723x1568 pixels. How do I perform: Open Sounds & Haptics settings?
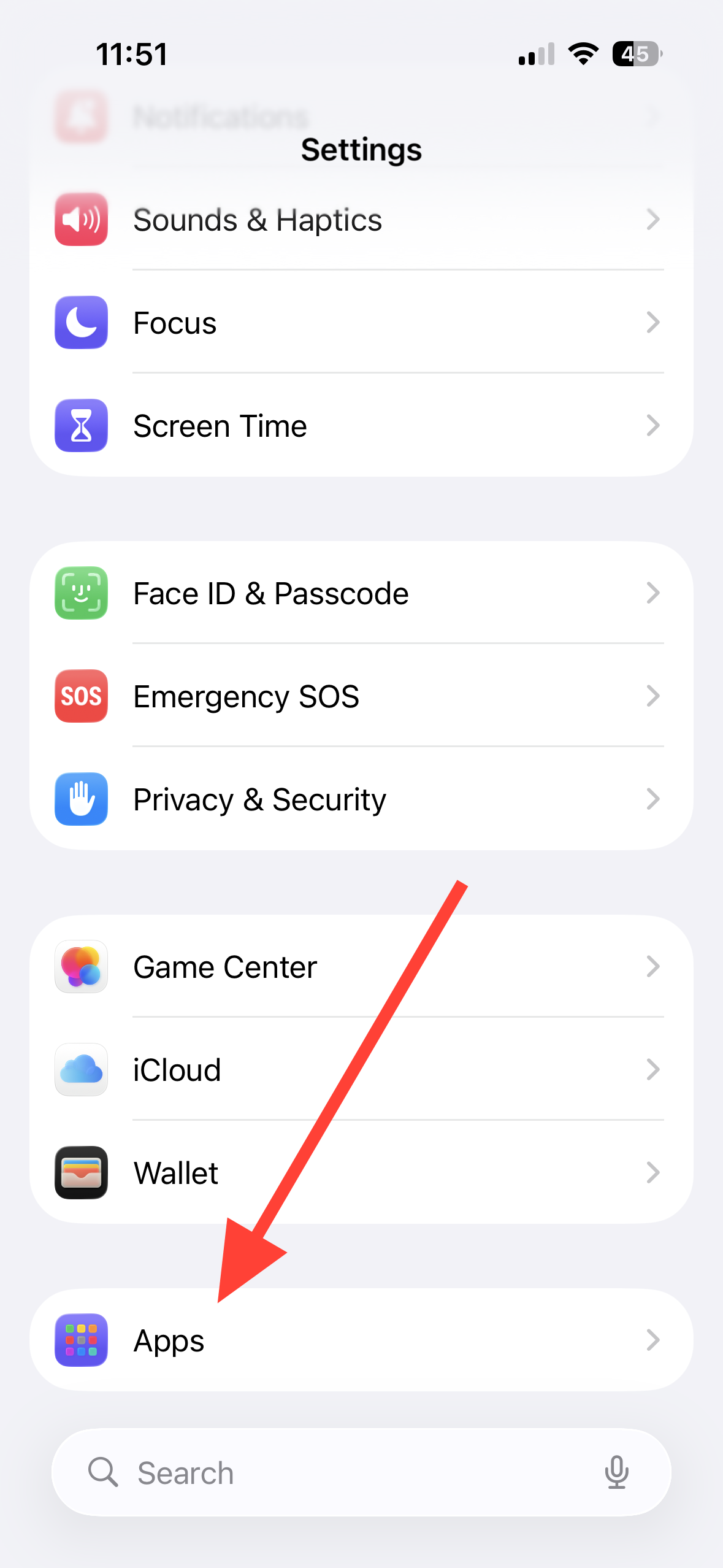click(x=361, y=220)
